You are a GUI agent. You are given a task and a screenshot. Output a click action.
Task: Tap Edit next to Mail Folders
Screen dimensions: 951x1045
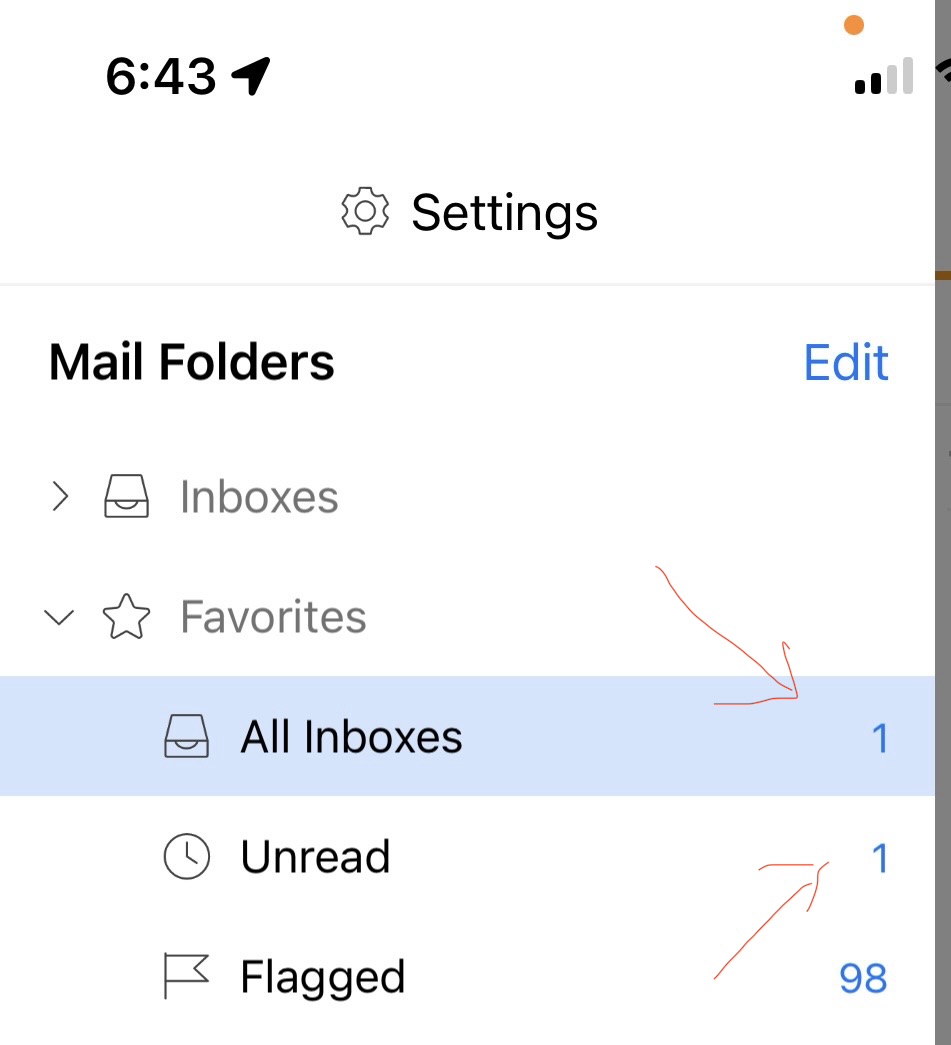[x=846, y=363]
